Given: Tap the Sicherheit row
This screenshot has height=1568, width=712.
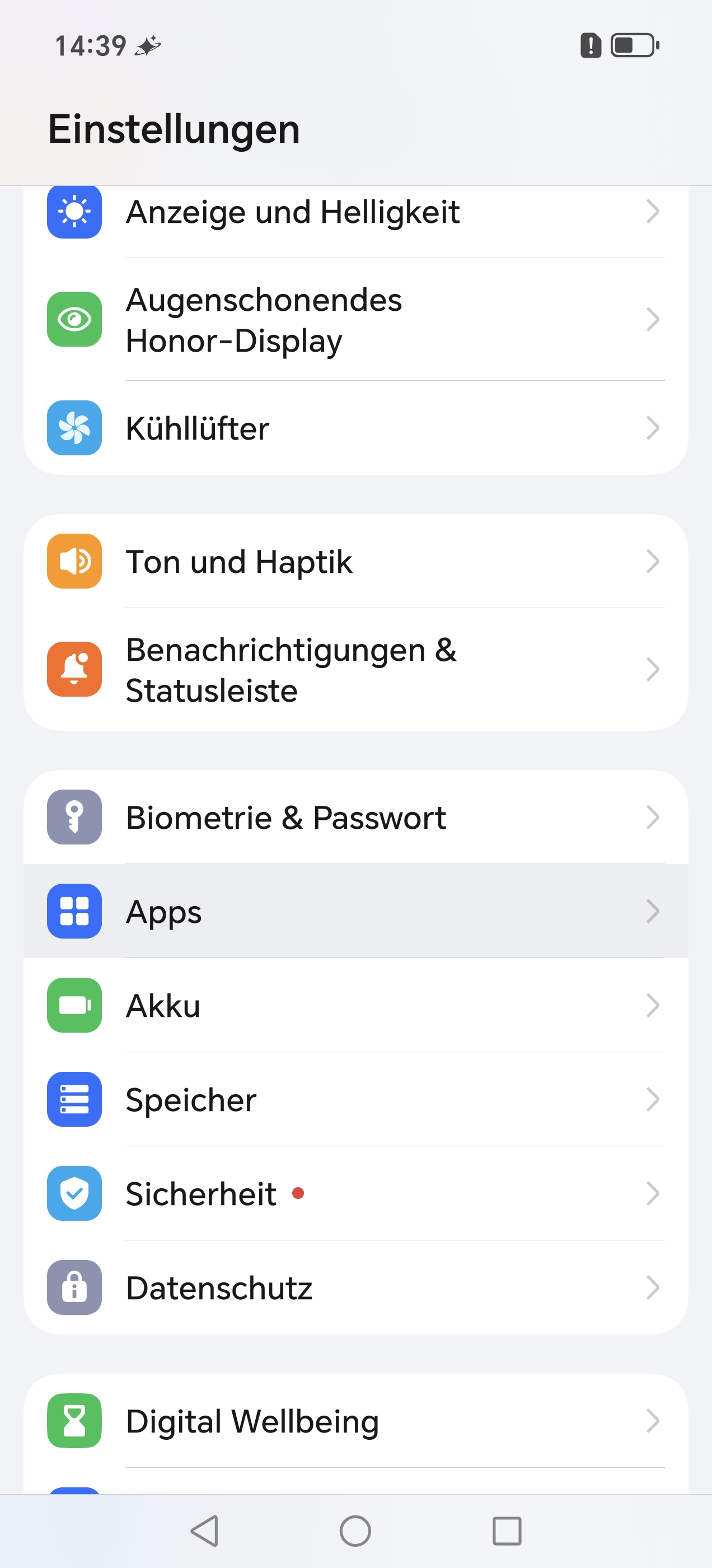Looking at the screenshot, I should [x=355, y=1194].
